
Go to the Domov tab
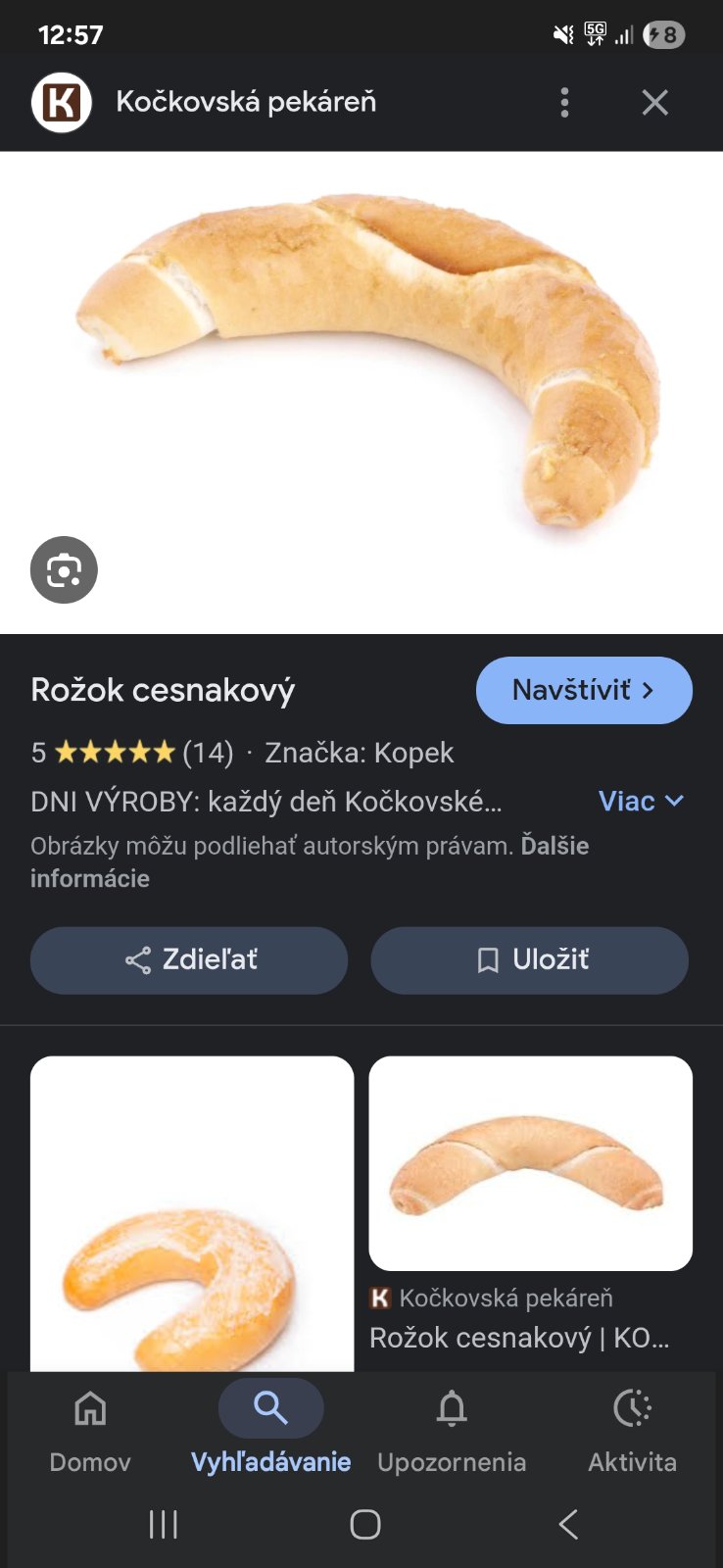click(x=90, y=1431)
